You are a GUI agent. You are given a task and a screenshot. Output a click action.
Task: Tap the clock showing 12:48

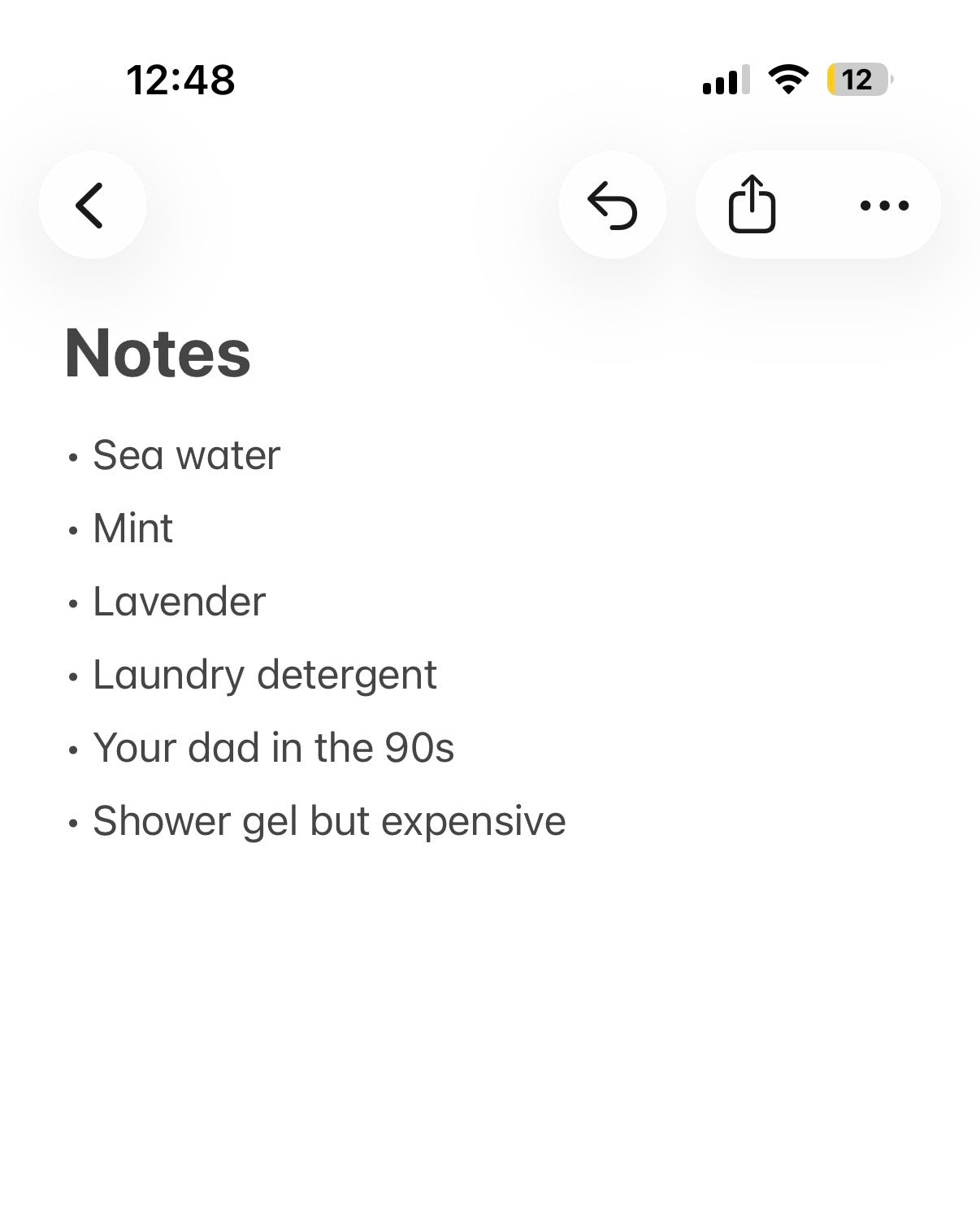pyautogui.click(x=180, y=78)
